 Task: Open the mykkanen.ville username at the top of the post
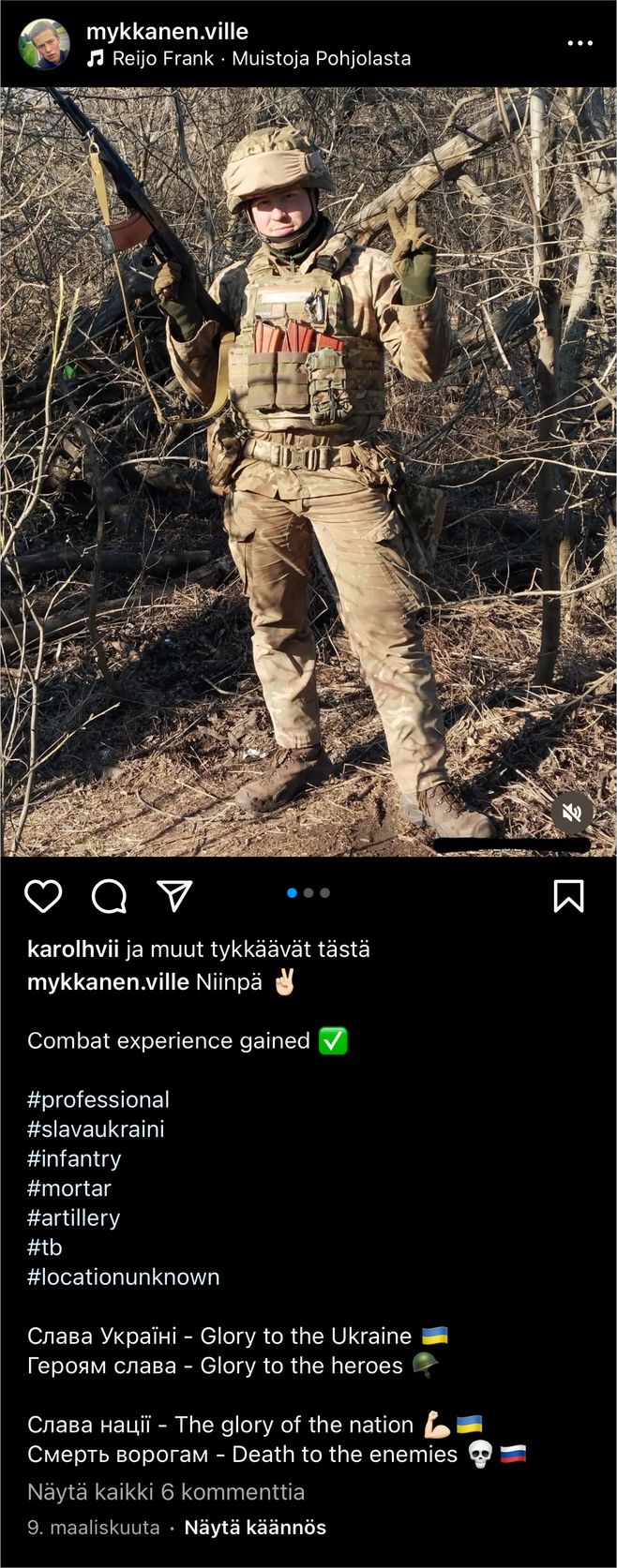click(167, 31)
